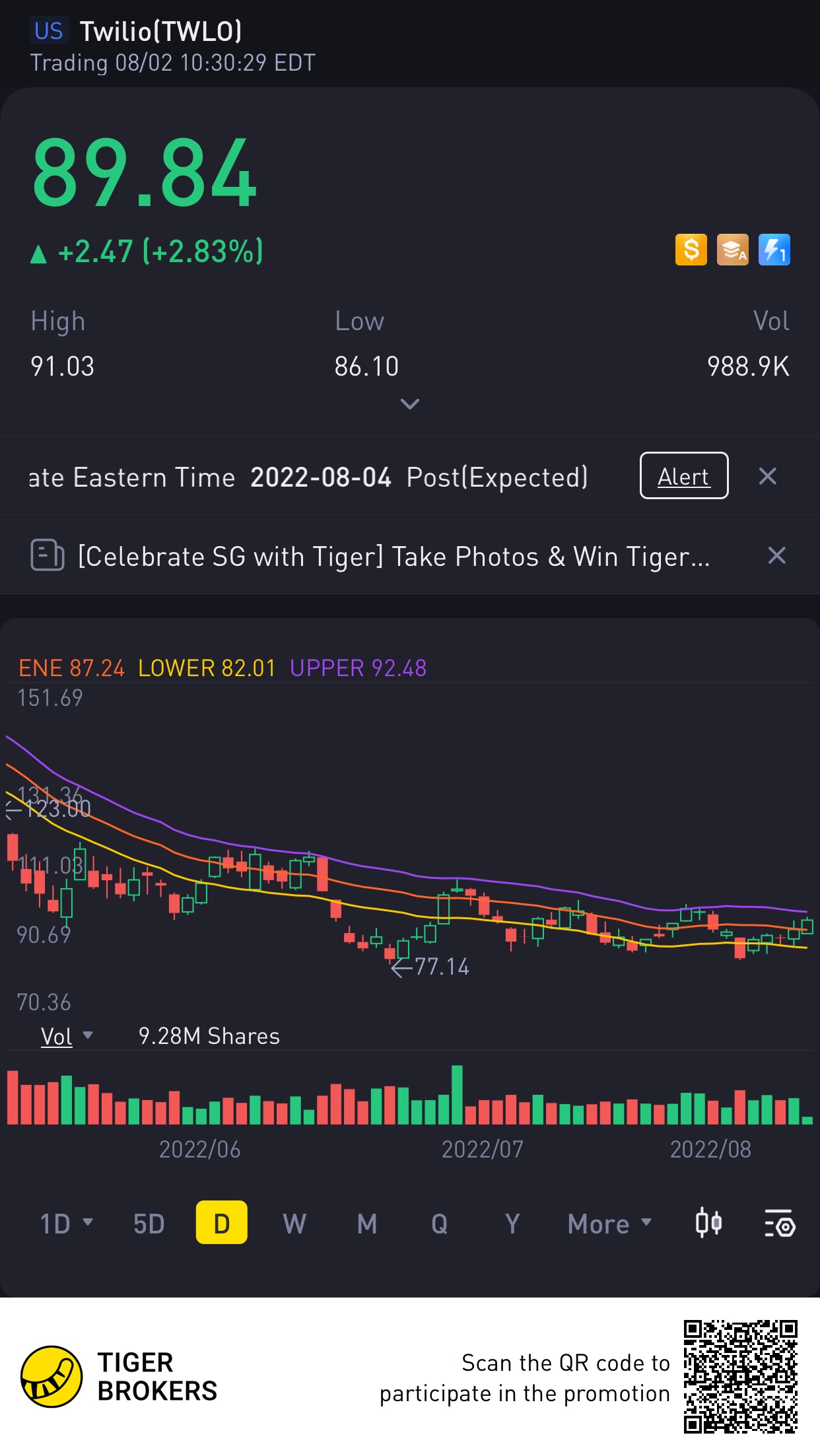The image size is (820, 1456).
Task: Switch chart to Y yearly view
Action: pyautogui.click(x=512, y=1224)
